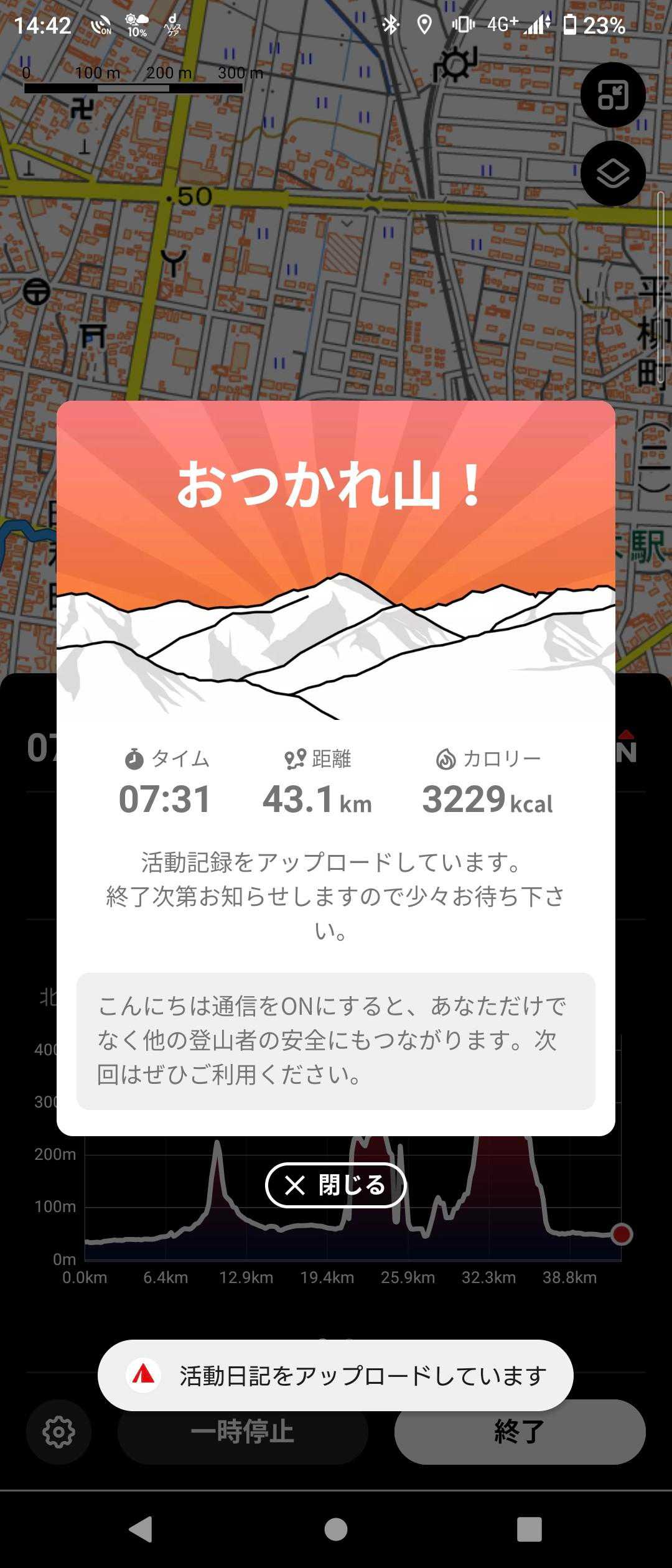672x1568 pixels.
Task: Tap the 終了 finish button
Action: click(x=520, y=1432)
